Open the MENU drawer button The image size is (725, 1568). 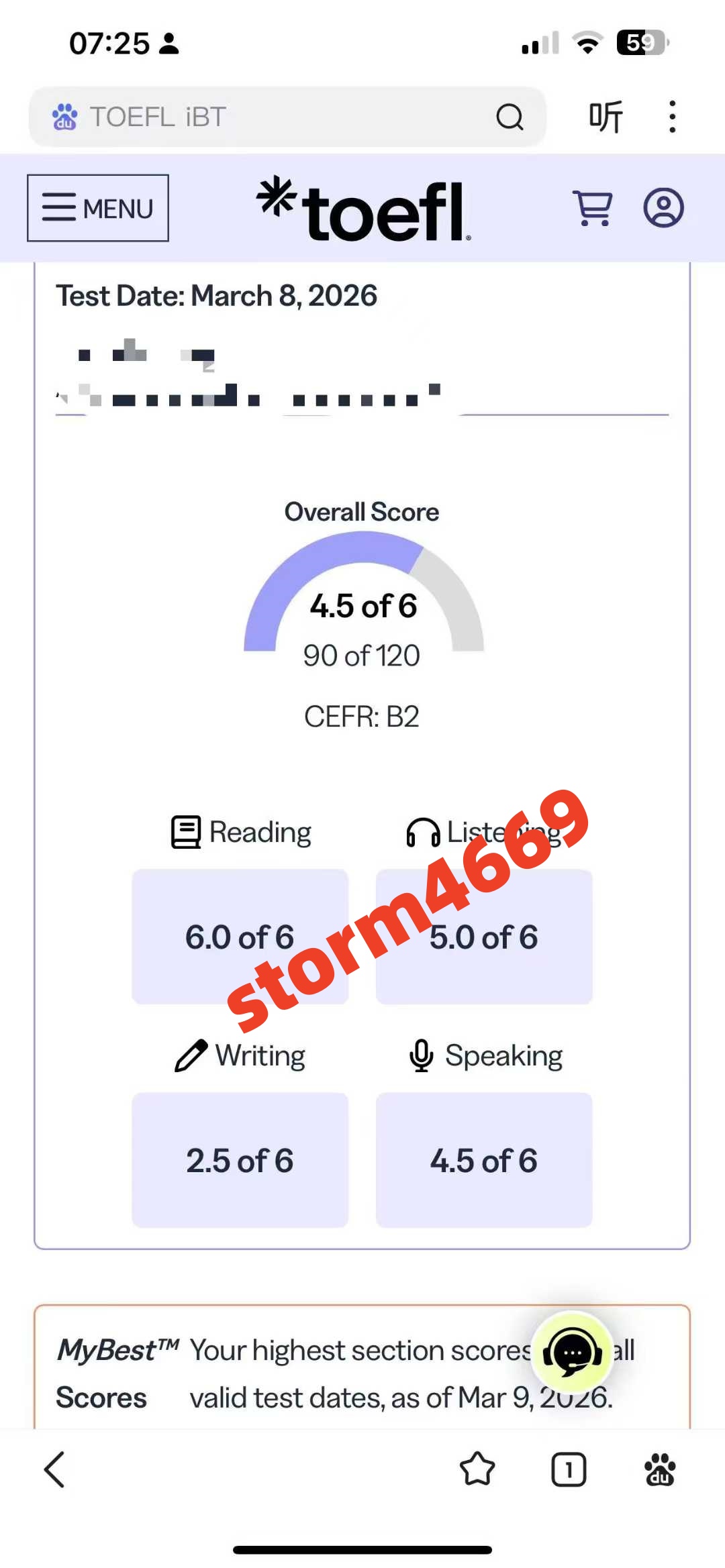98,208
